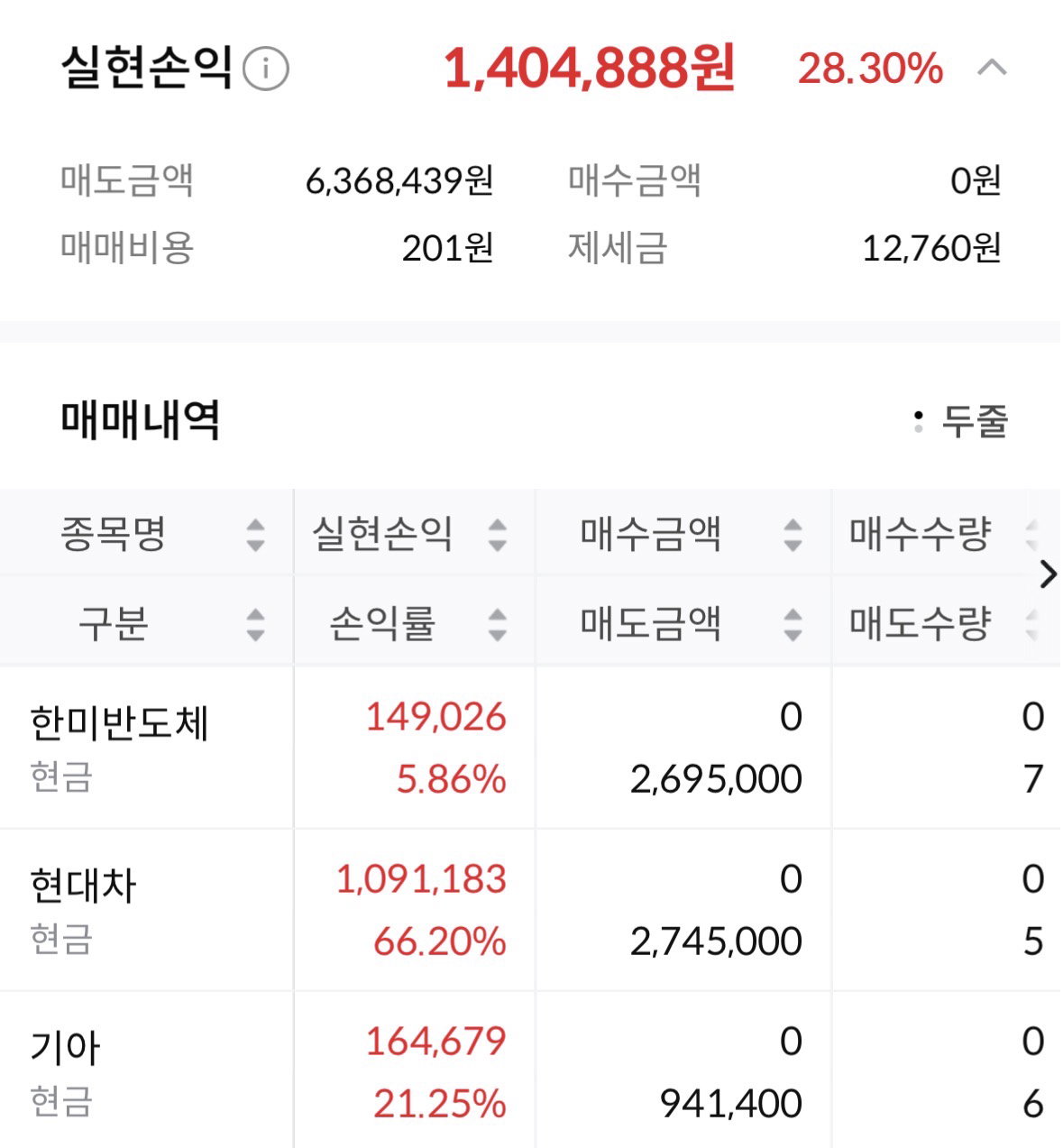Image resolution: width=1063 pixels, height=1148 pixels.
Task: Show more columns with the right arrow
Action: 1048,574
